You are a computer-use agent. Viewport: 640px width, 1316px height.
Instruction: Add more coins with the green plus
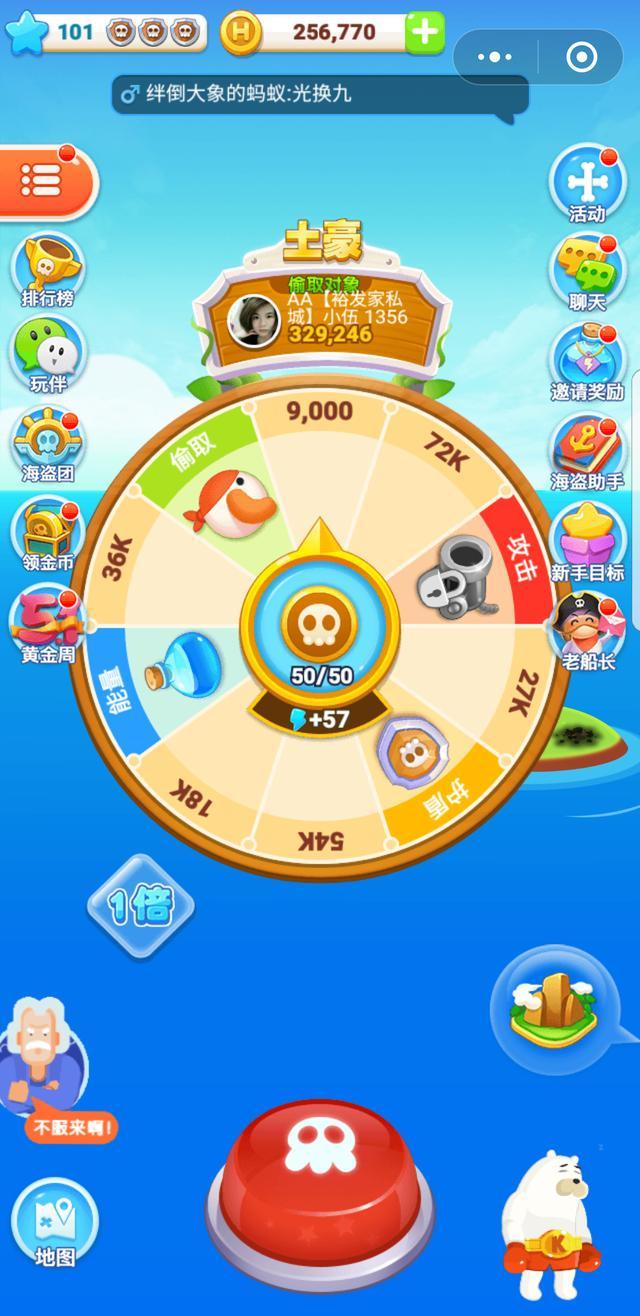click(425, 32)
